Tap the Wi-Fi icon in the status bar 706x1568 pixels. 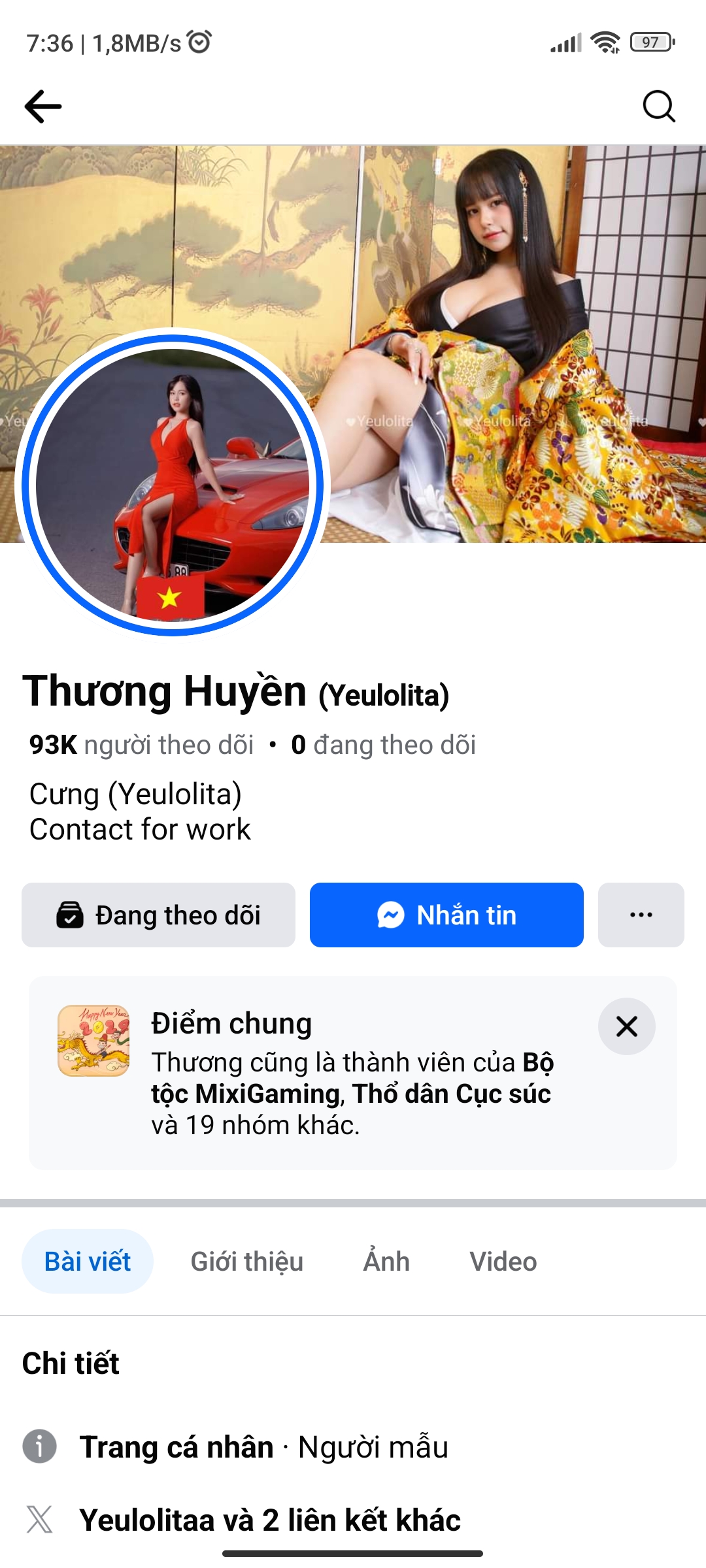coord(605,43)
